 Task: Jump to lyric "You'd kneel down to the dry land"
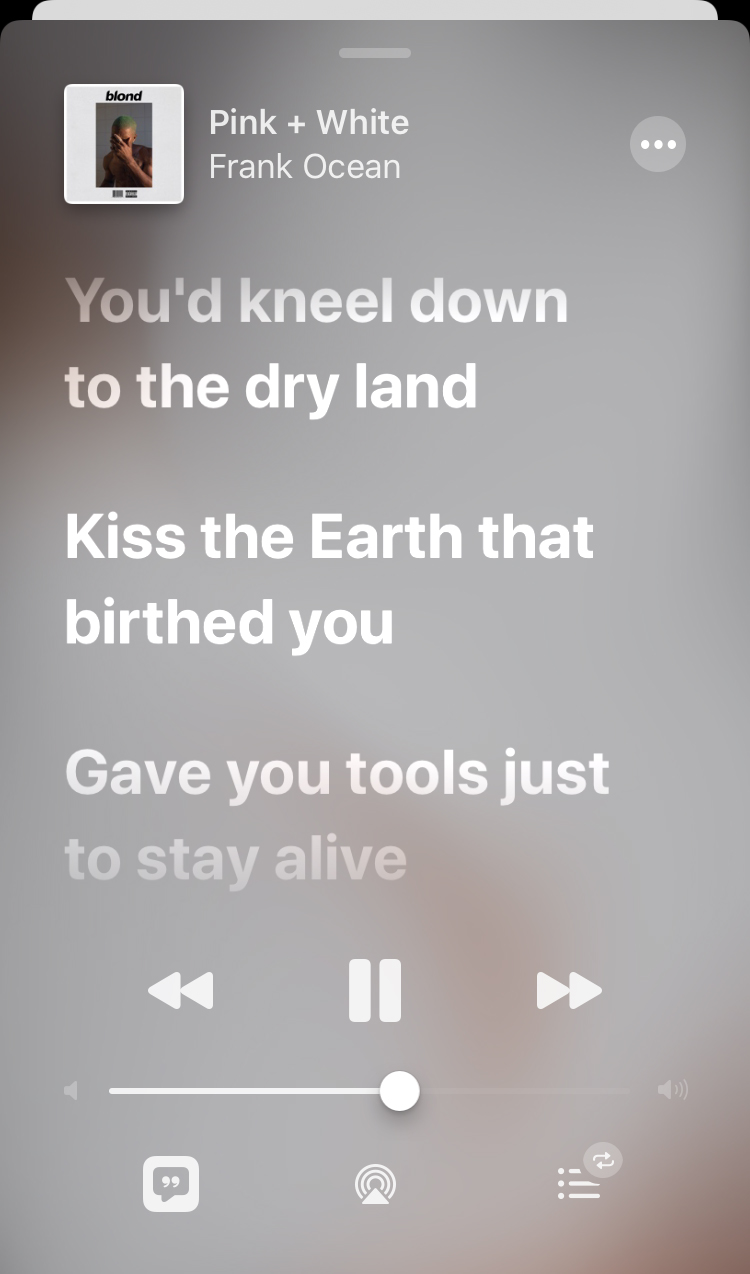(316, 343)
